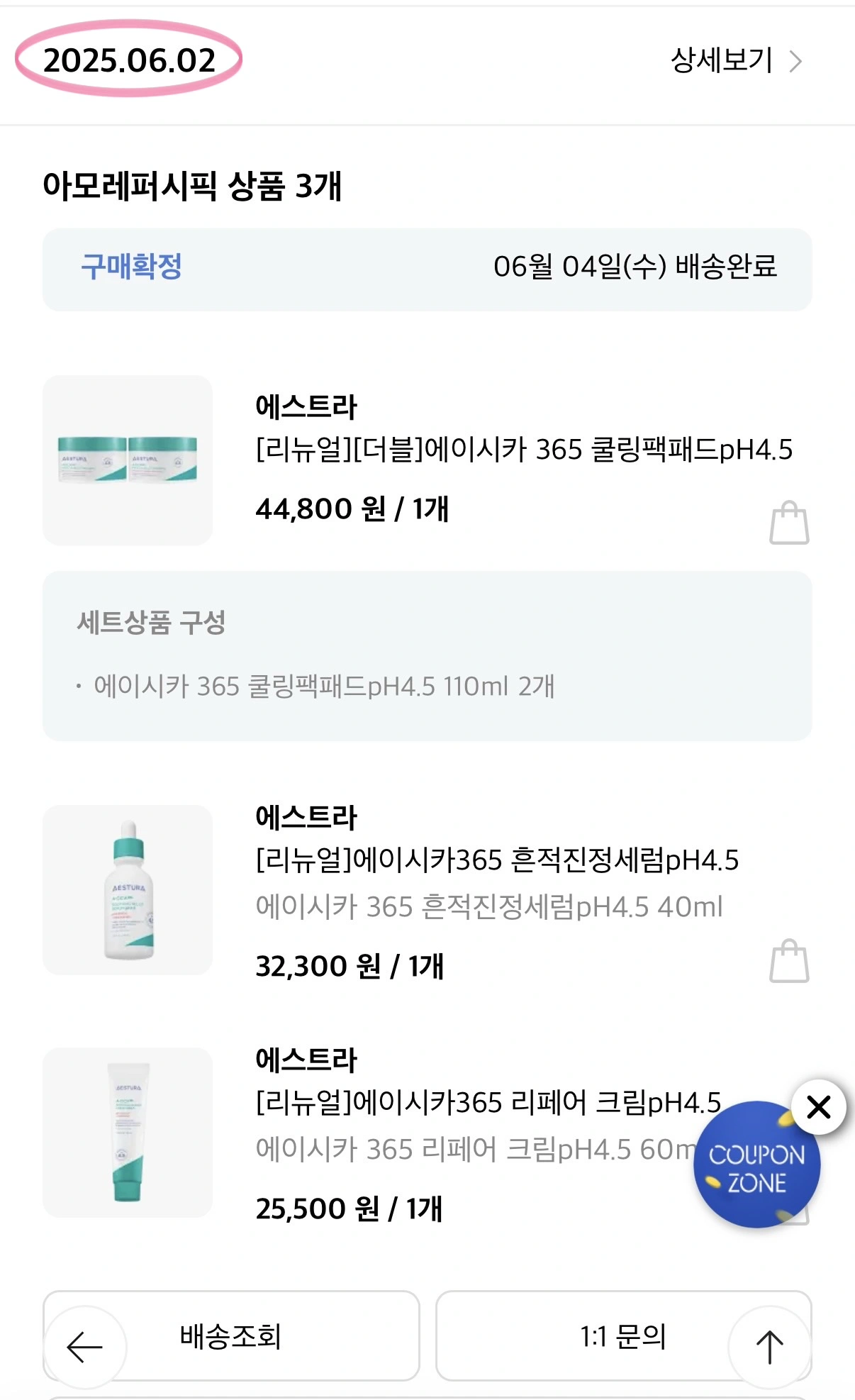Tap the 06월 04일 배송완료 status

point(639,266)
